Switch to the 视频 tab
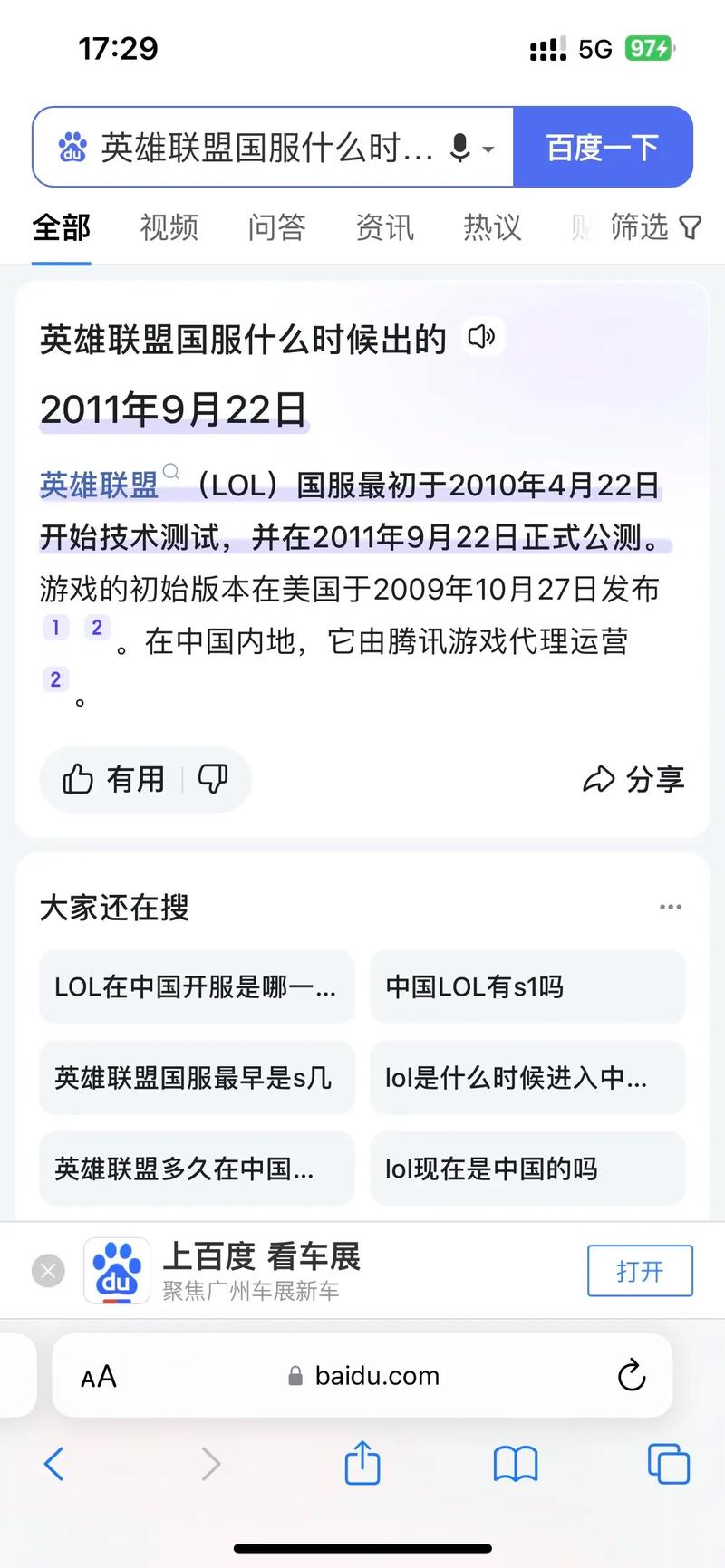 [x=169, y=228]
